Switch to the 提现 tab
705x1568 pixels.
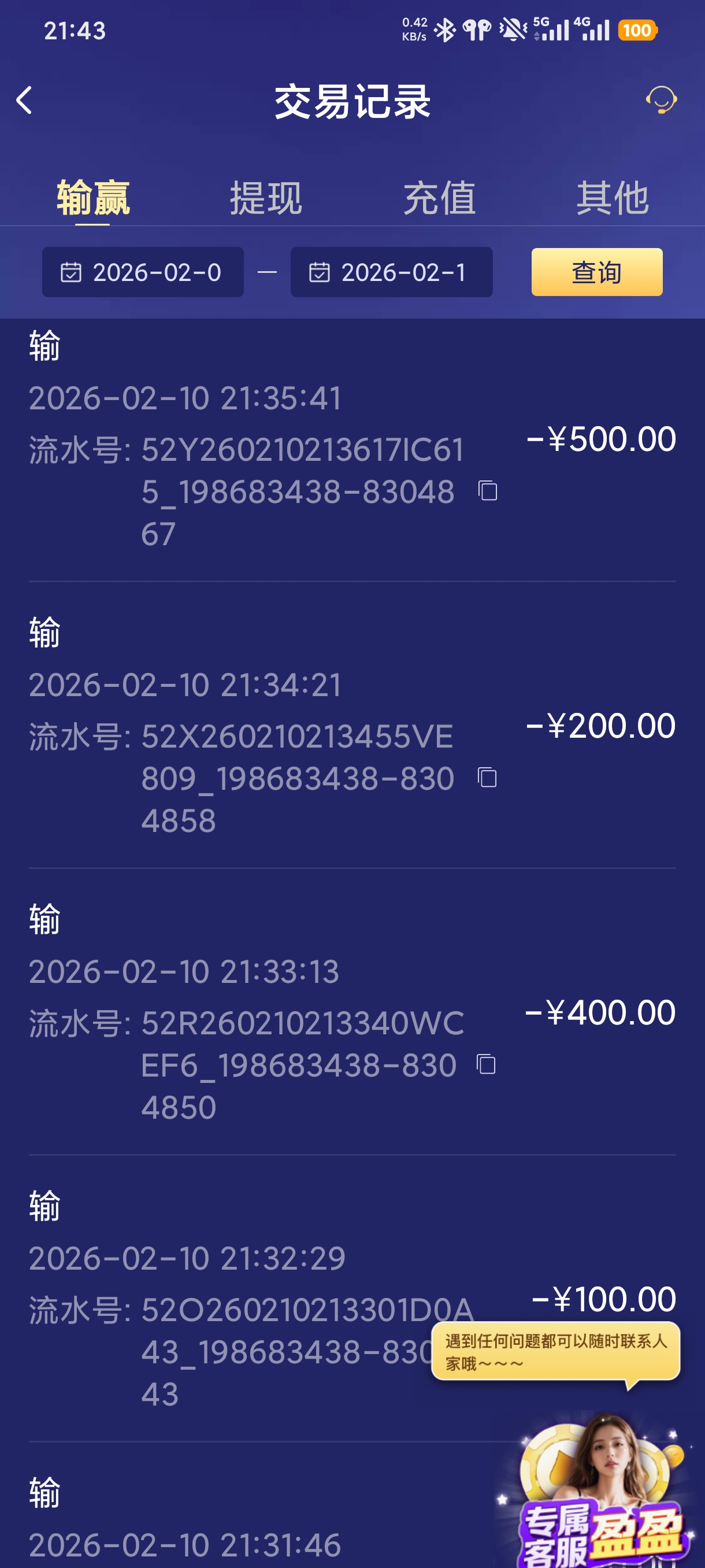(265, 196)
